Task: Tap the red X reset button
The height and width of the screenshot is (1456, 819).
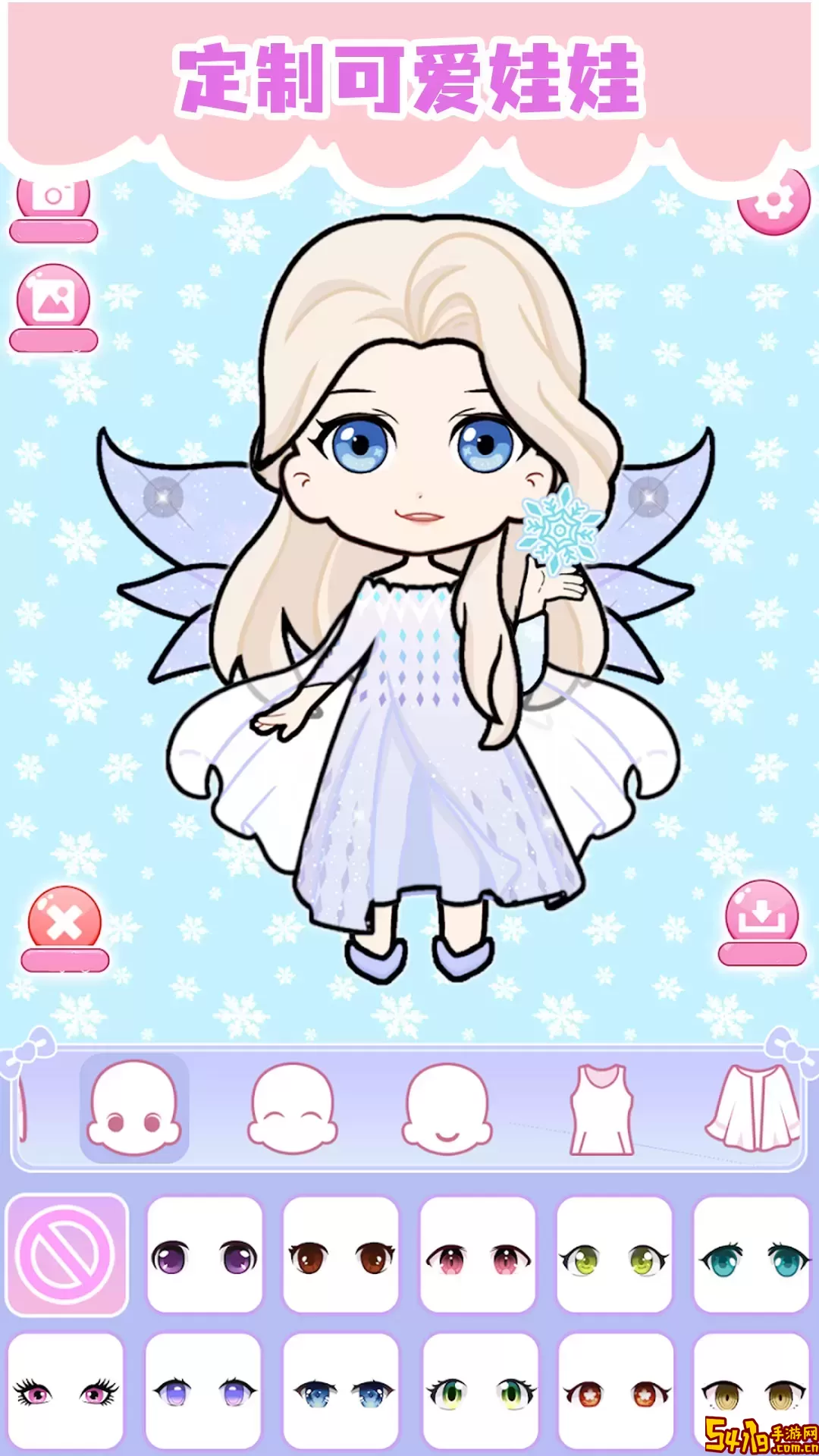Action: coord(64,922)
